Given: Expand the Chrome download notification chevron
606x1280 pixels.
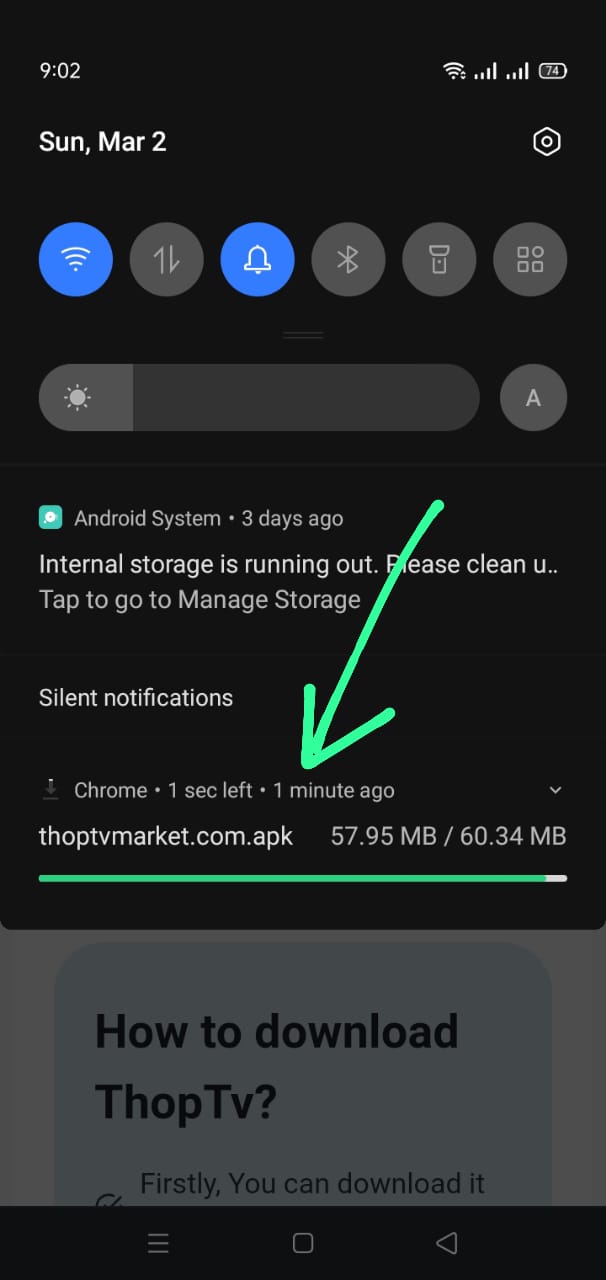Looking at the screenshot, I should 556,790.
